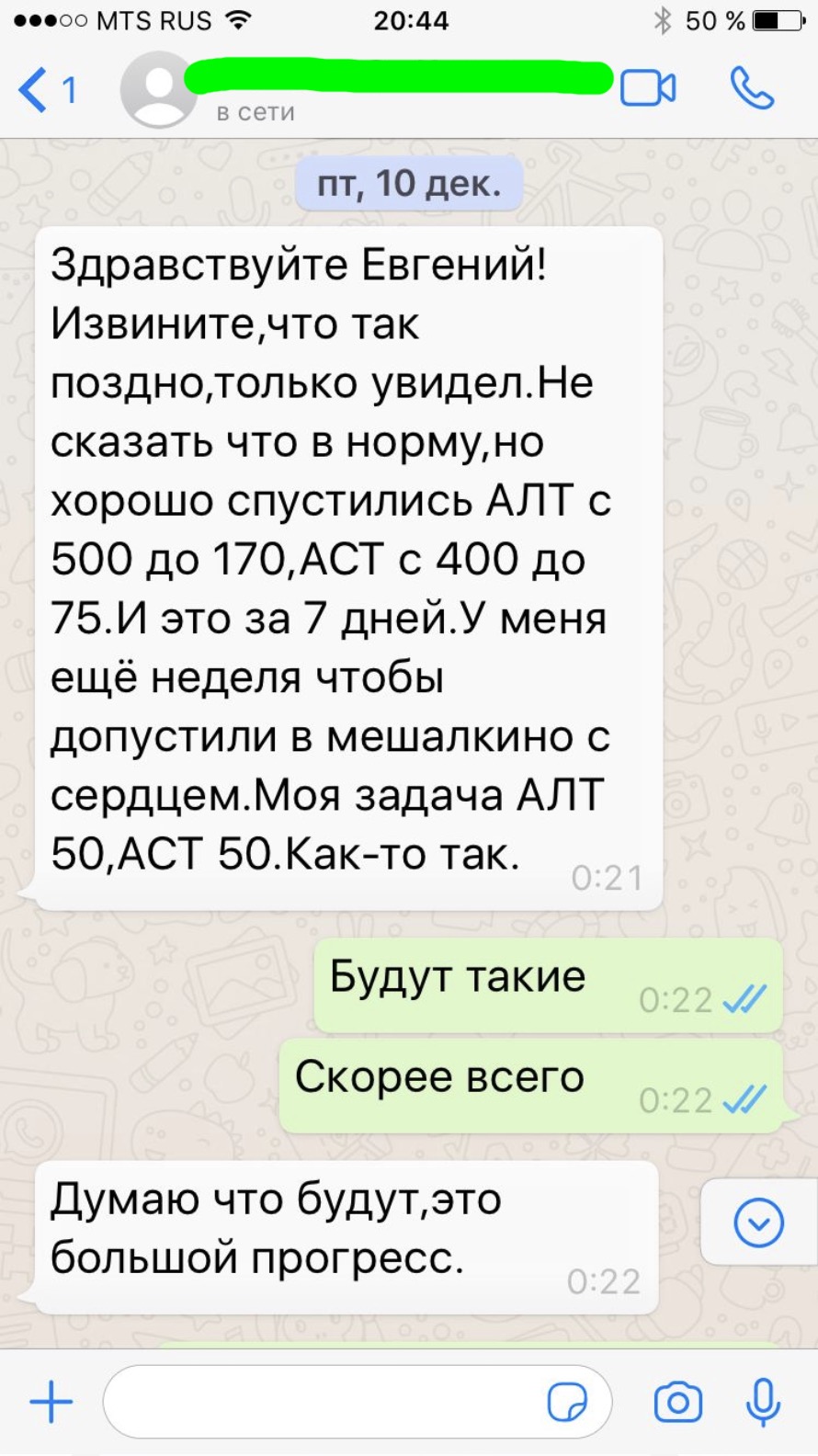Image resolution: width=818 pixels, height=1456 pixels.
Task: Jump to the latest messages
Action: tap(758, 1223)
